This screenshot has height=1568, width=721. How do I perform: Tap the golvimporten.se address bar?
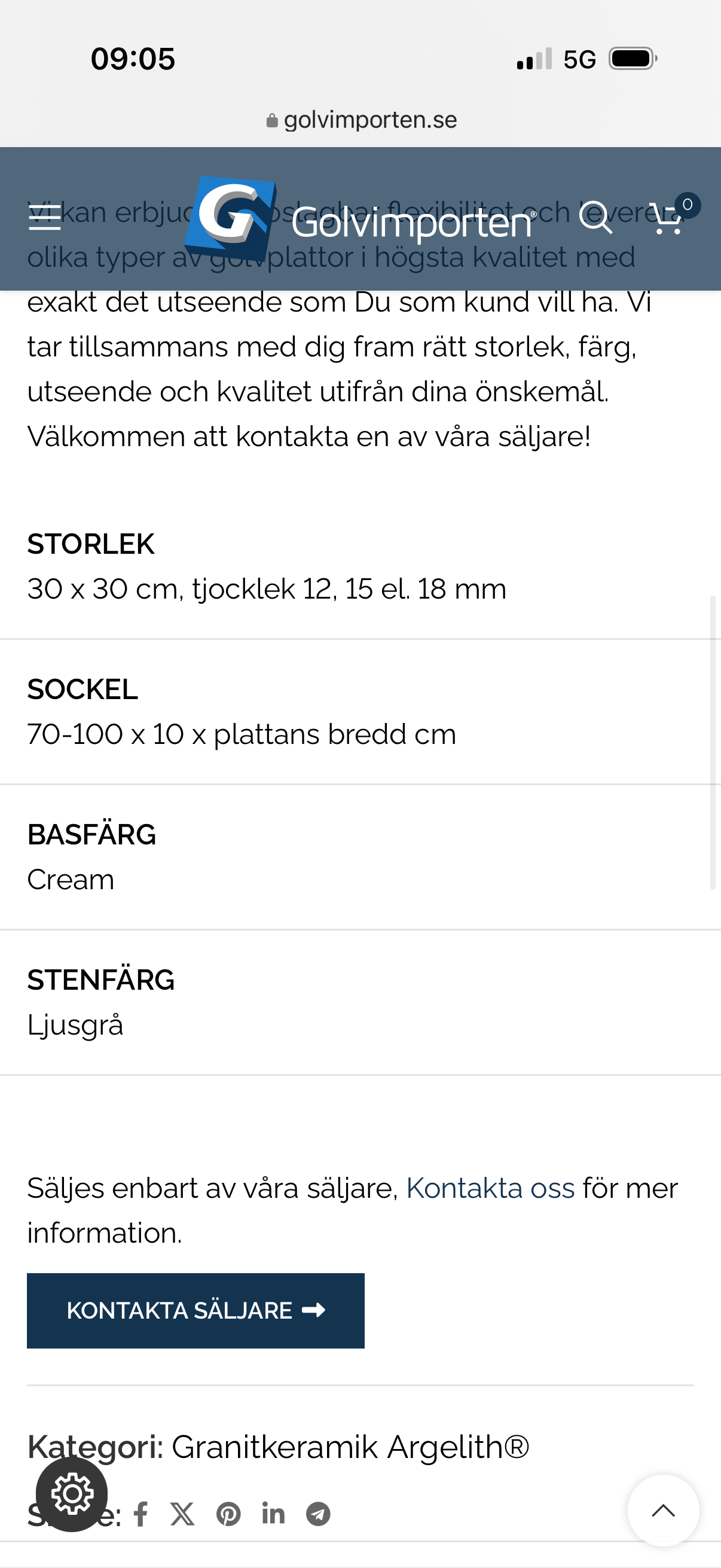click(x=361, y=120)
